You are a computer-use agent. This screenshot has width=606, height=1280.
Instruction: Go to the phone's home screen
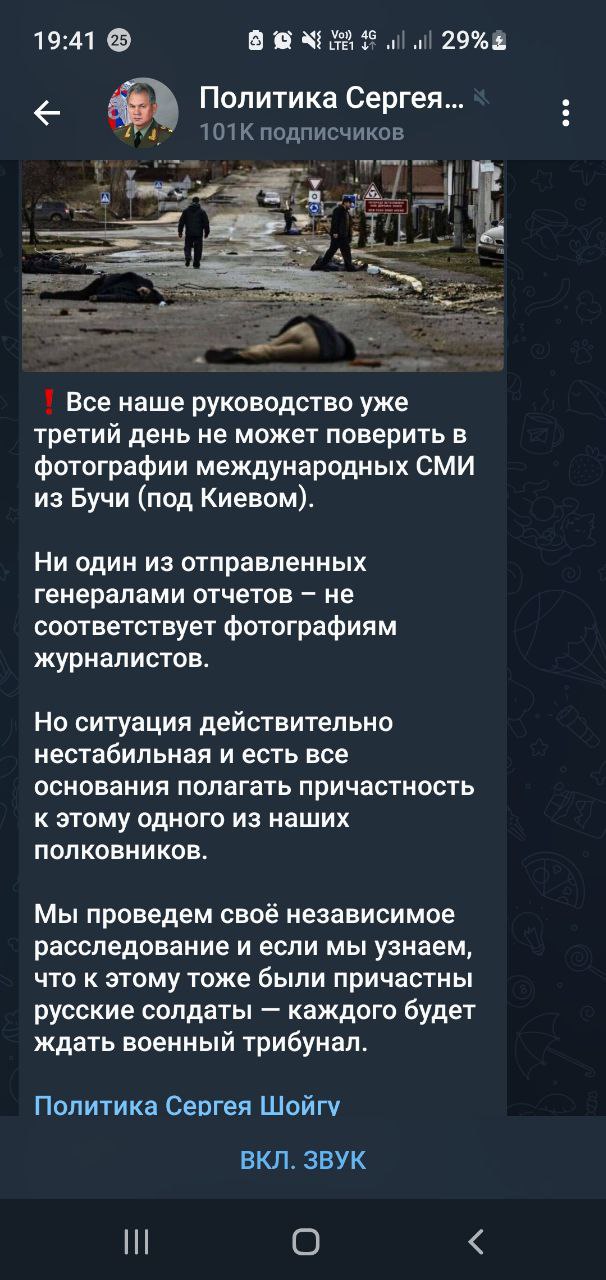pyautogui.click(x=305, y=1242)
